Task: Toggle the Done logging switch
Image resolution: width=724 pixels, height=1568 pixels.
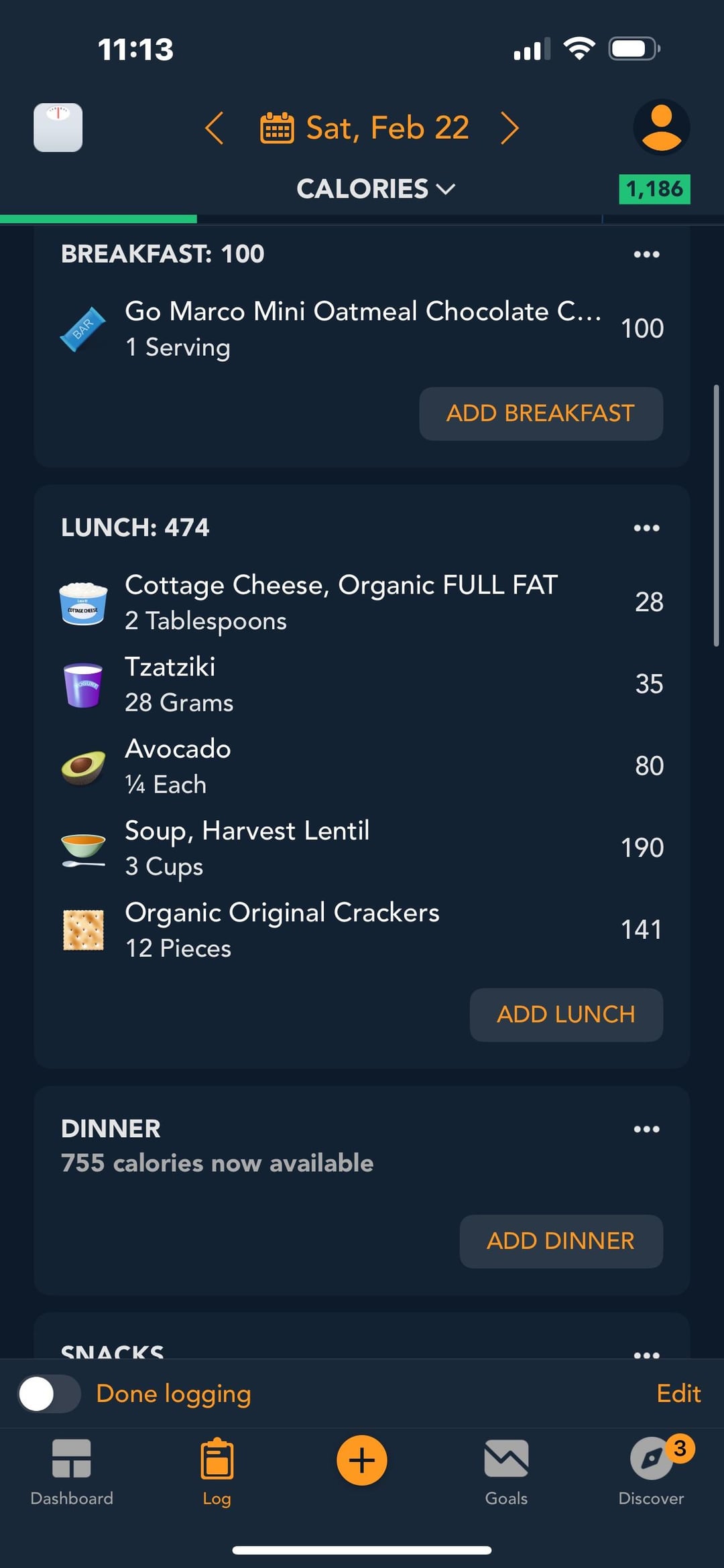Action: point(49,1394)
